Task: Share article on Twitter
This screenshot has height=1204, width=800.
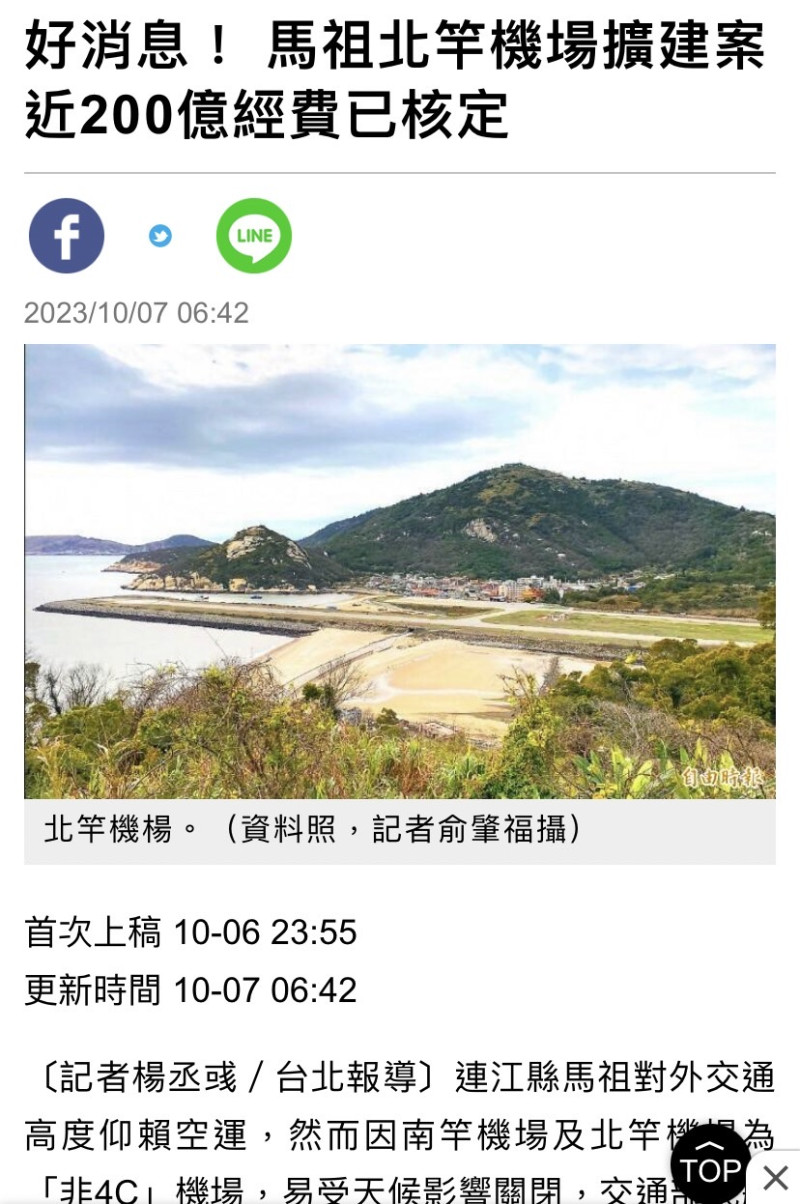Action: pos(160,236)
